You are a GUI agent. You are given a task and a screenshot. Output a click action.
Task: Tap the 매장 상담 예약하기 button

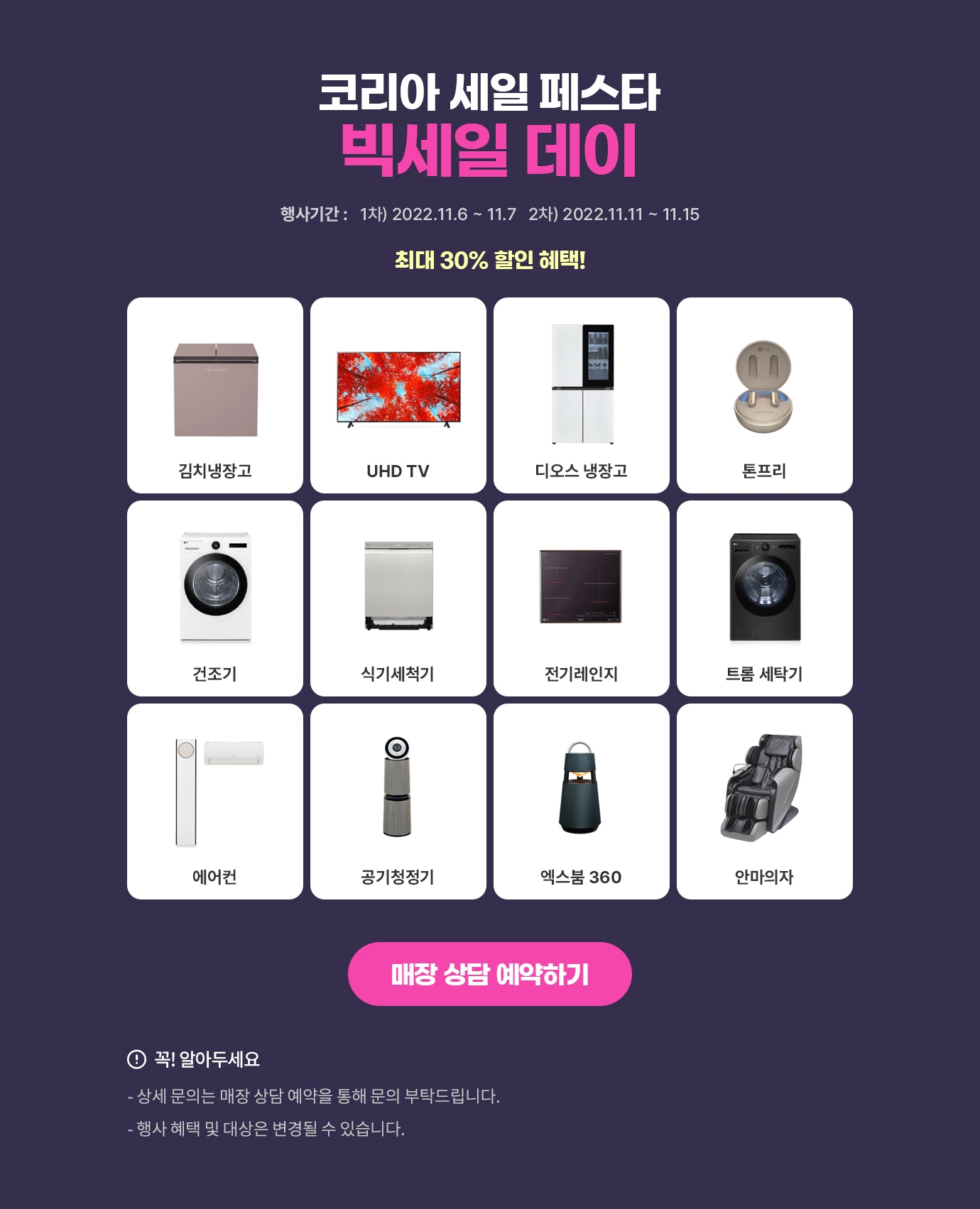click(489, 973)
